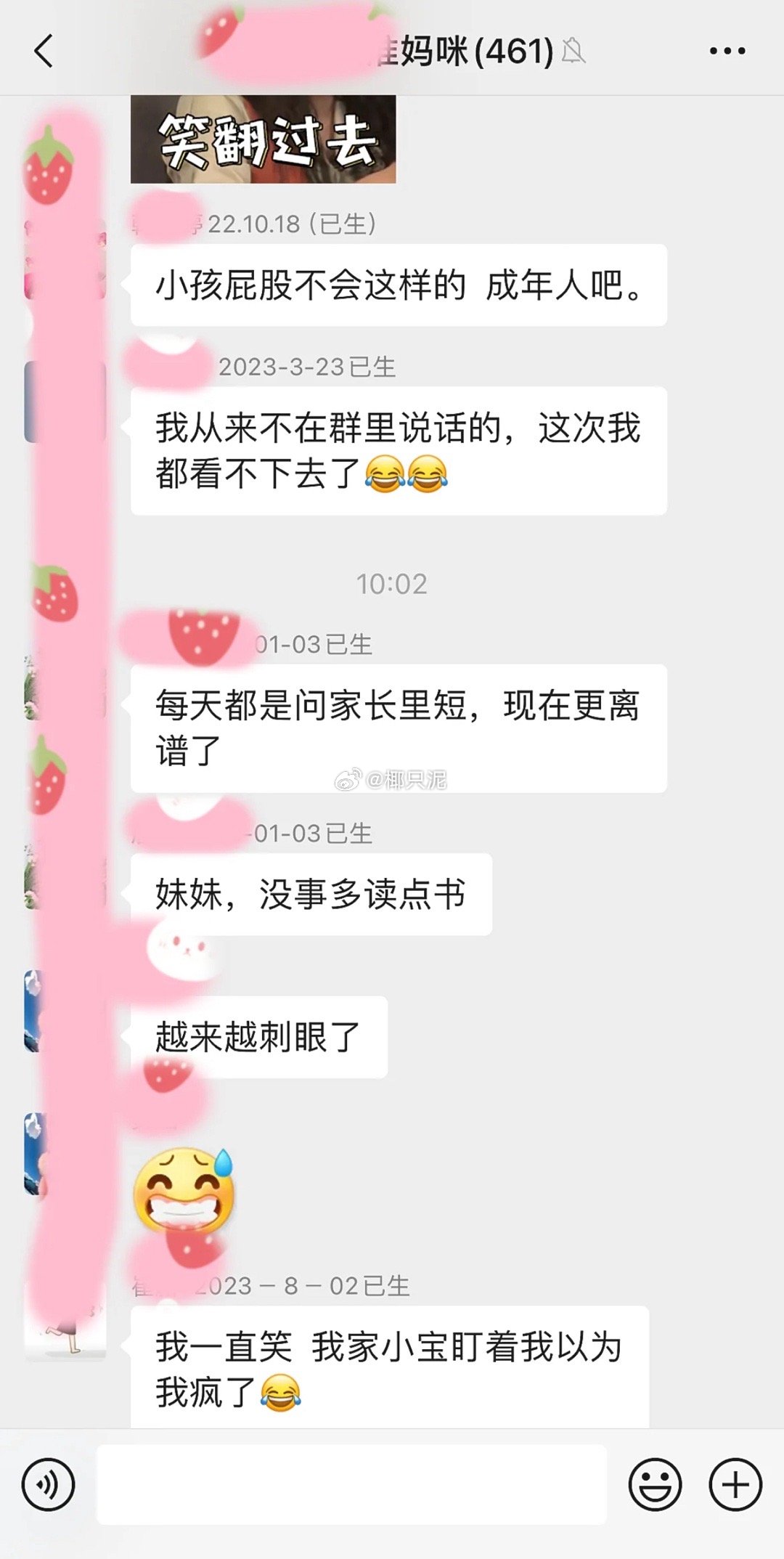
Task: Switch to voice message input
Action: click(48, 1484)
